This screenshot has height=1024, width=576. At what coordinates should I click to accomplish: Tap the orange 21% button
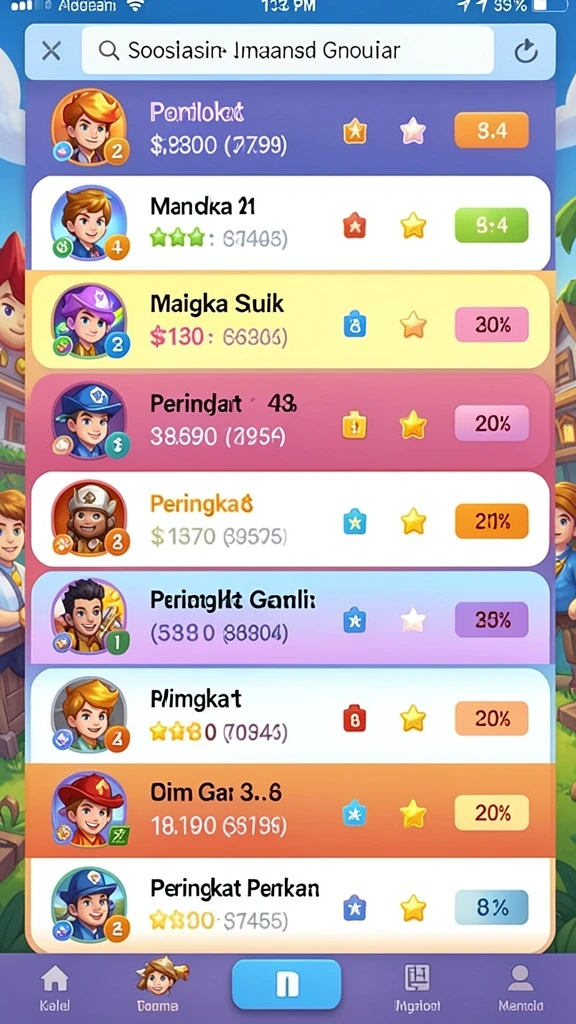[491, 521]
